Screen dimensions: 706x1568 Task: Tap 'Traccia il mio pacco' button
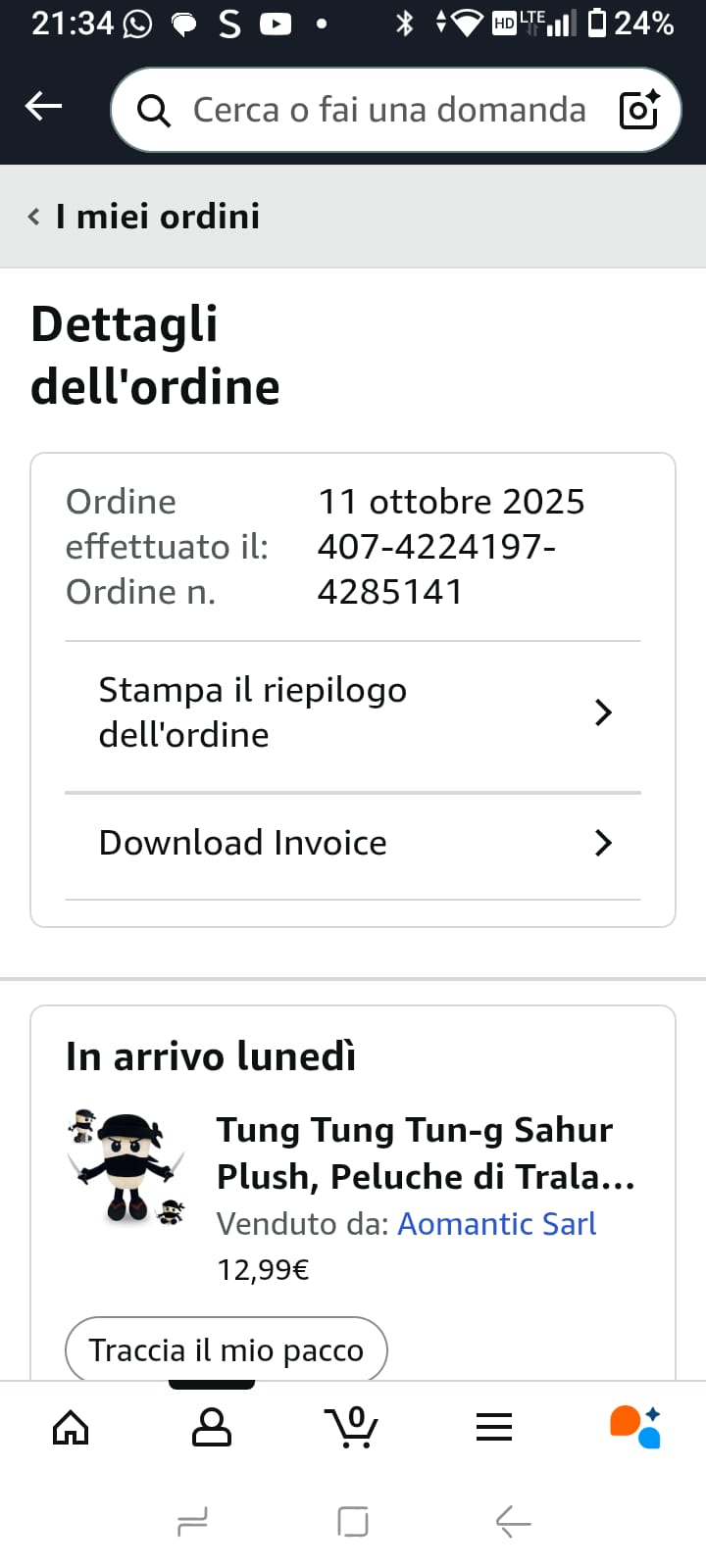pyautogui.click(x=226, y=1349)
